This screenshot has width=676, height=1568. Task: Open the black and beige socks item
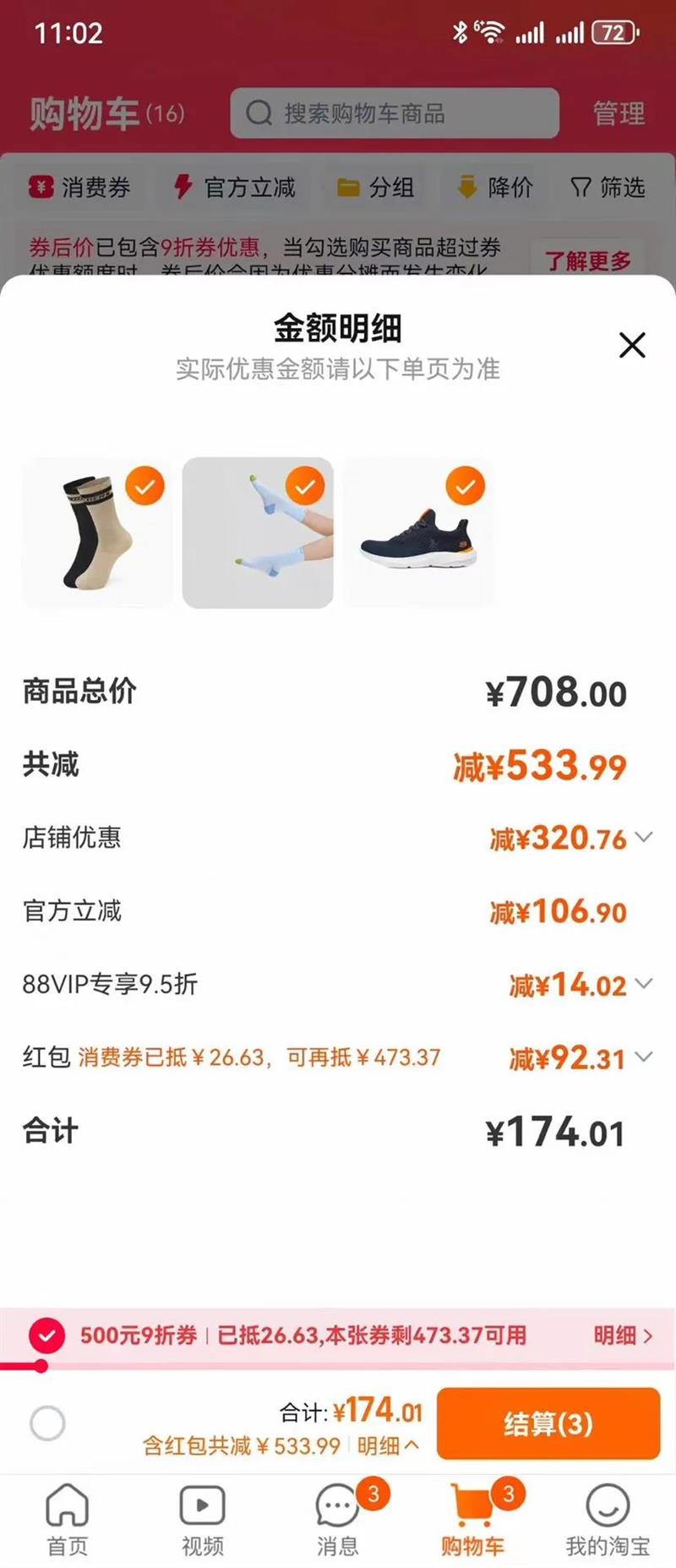tap(97, 533)
